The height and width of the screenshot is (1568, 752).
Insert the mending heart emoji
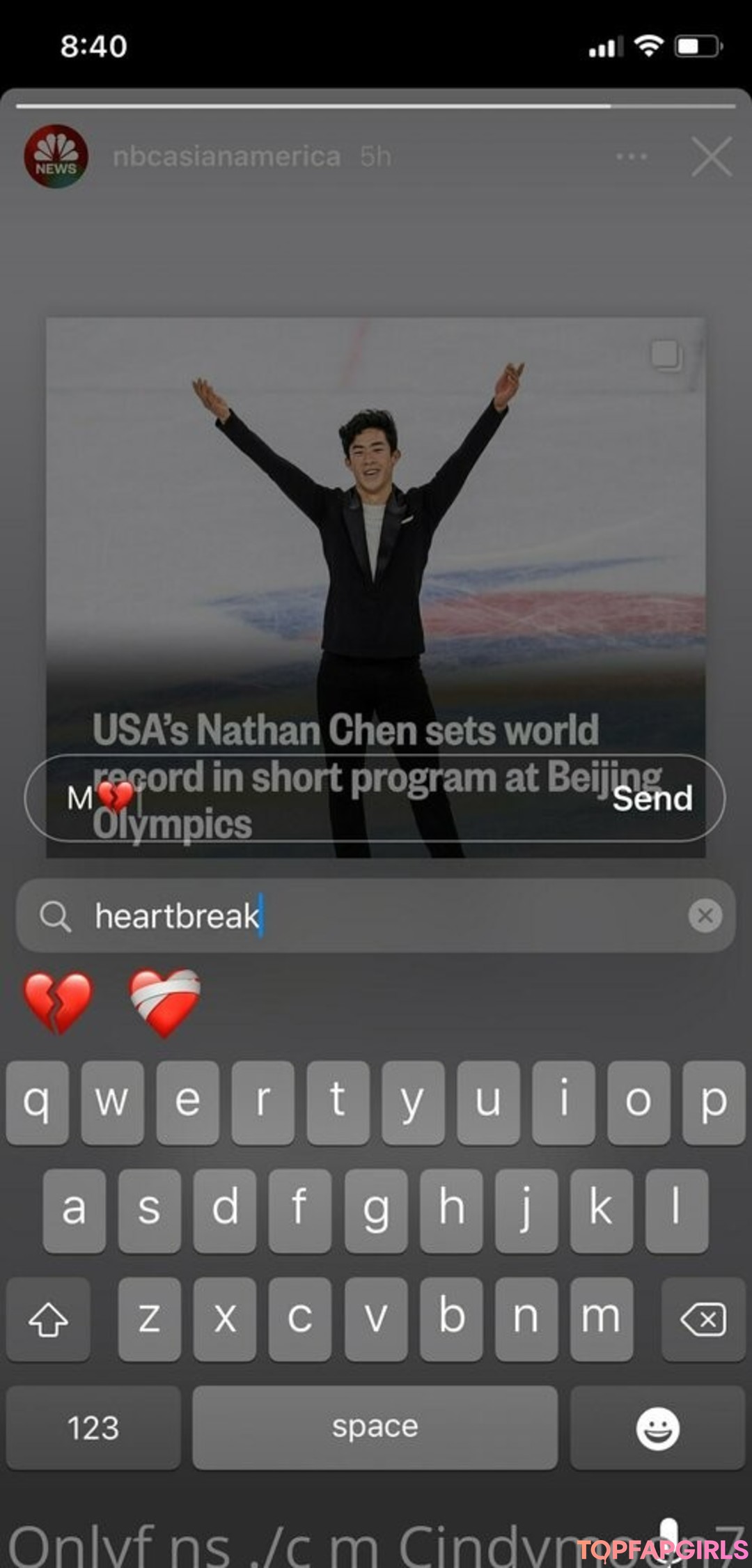[x=165, y=1003]
